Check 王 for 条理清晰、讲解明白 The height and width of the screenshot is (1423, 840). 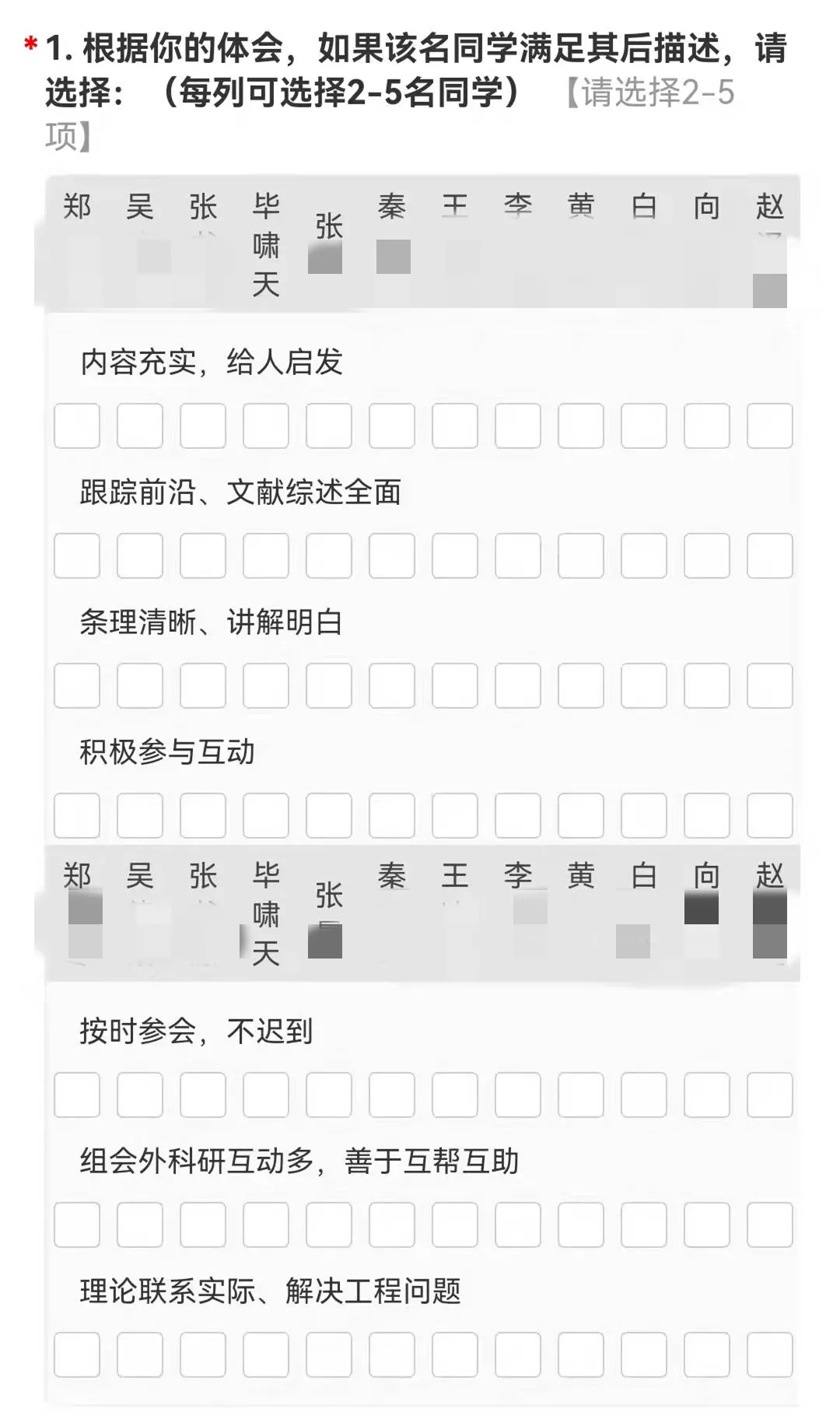click(x=455, y=685)
